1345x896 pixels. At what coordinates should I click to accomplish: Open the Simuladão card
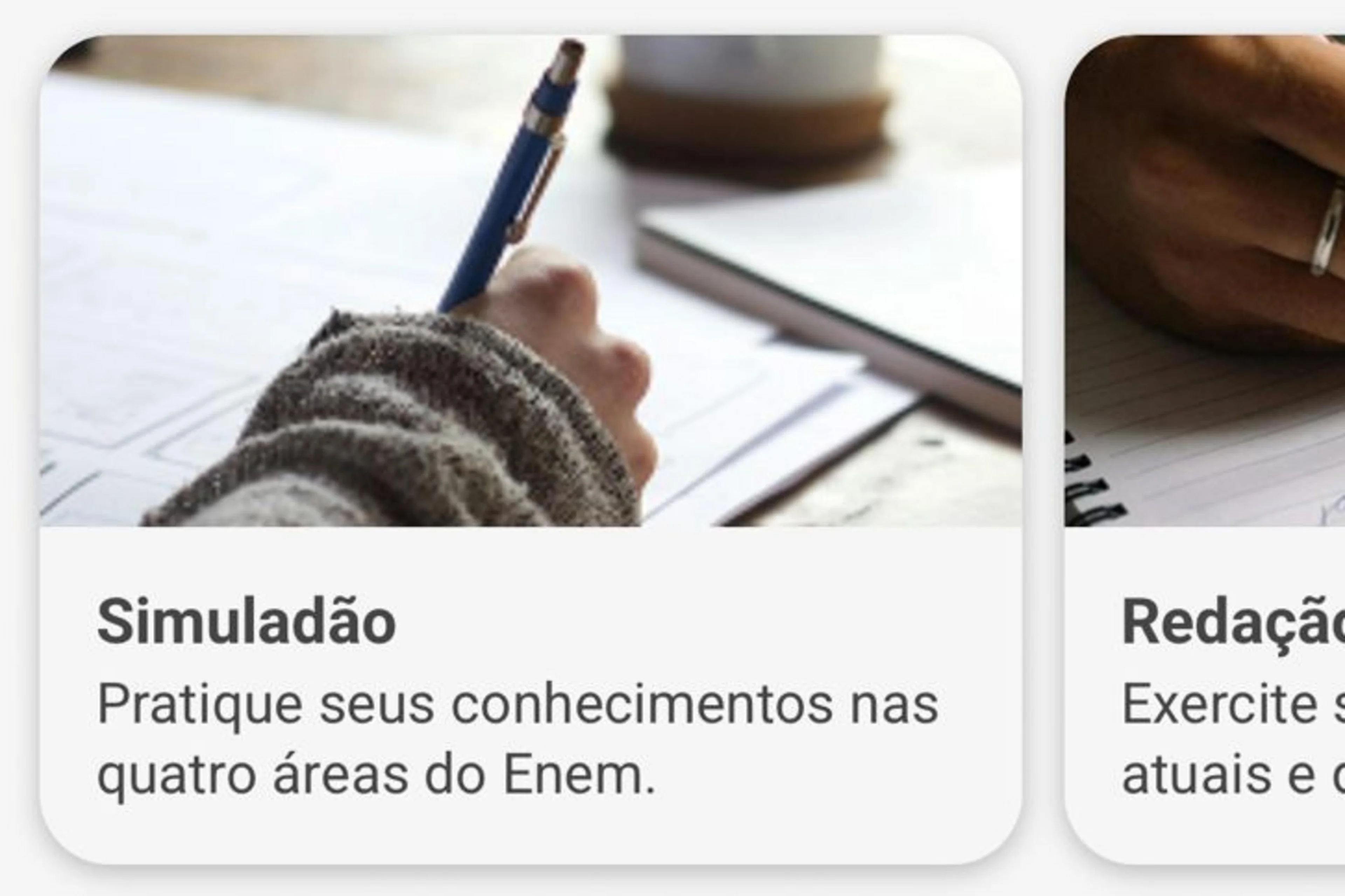[x=530, y=449]
